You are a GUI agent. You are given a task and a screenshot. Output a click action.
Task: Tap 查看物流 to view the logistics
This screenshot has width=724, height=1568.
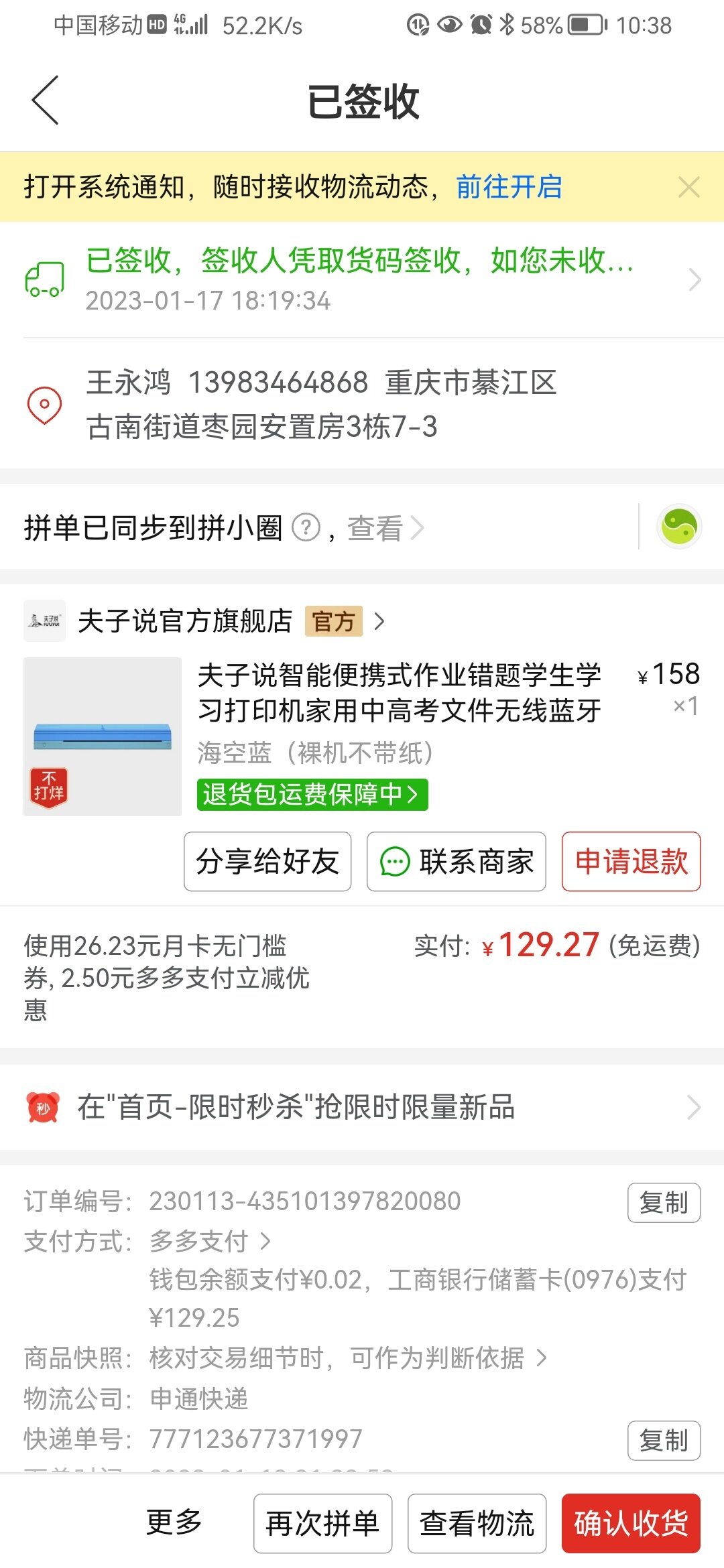point(477,1523)
